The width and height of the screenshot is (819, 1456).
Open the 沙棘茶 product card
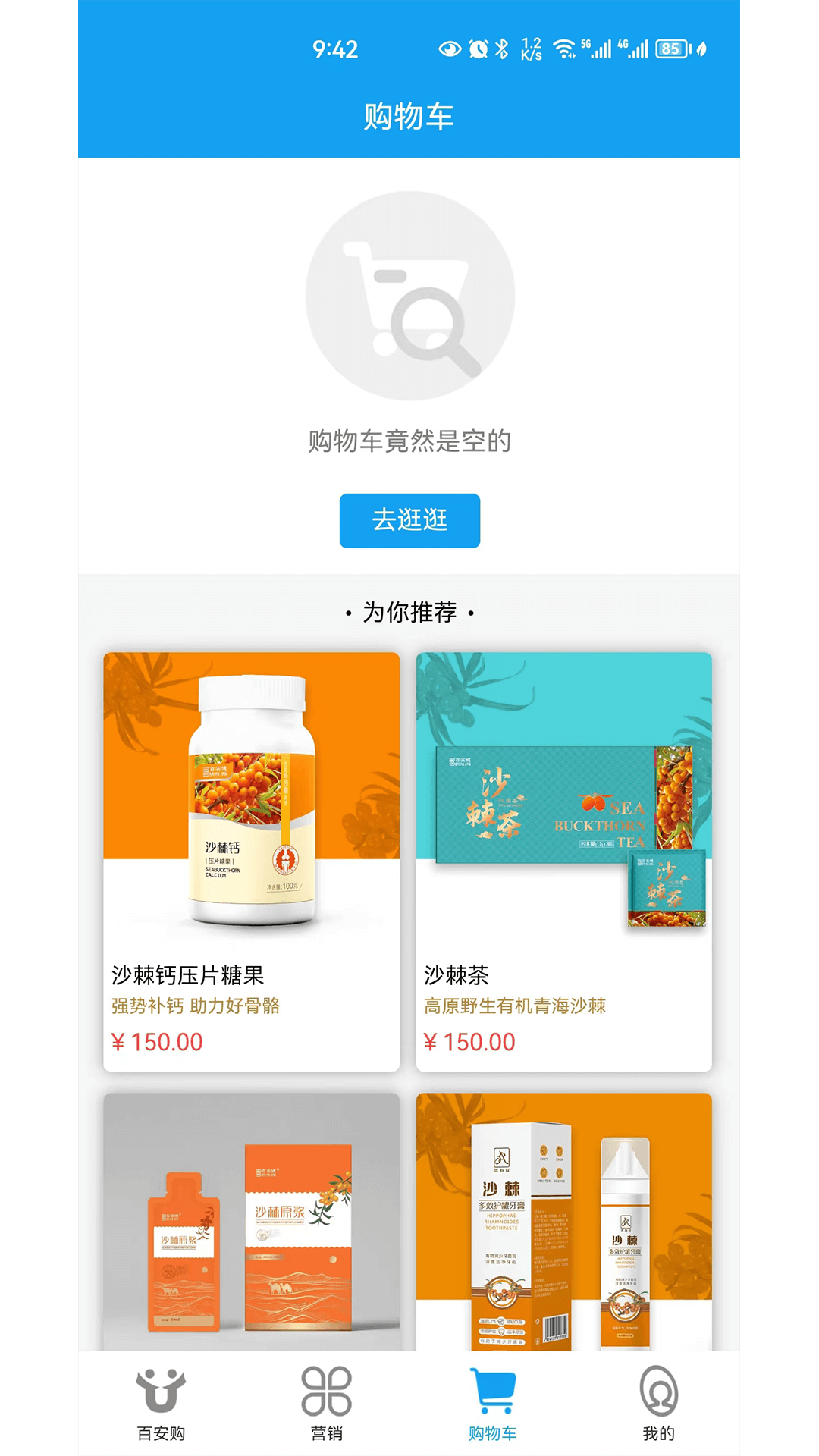(x=563, y=861)
